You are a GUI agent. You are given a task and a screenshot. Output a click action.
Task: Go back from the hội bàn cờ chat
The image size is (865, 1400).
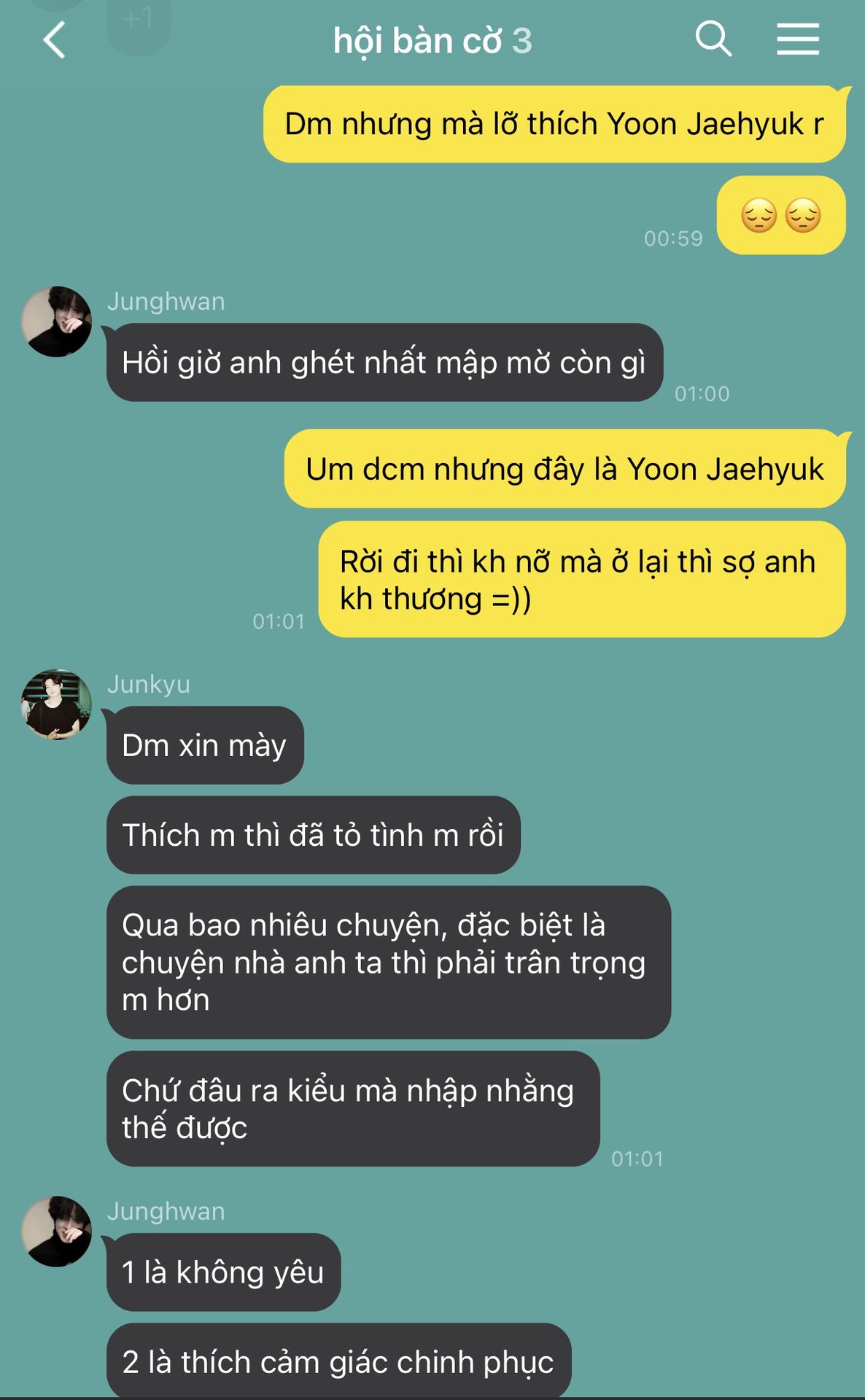[55, 39]
